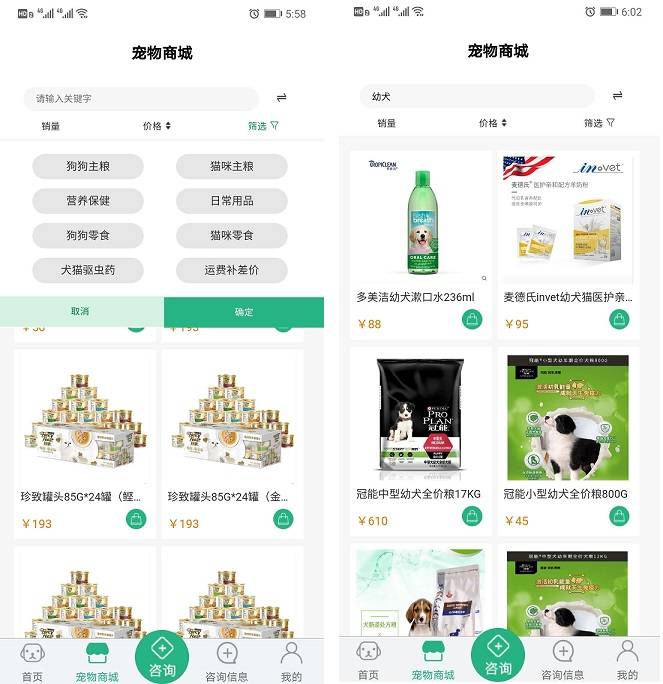This screenshot has height=684, width=663.
Task: Choose the 狗狗零食 filter chip
Action: point(88,236)
